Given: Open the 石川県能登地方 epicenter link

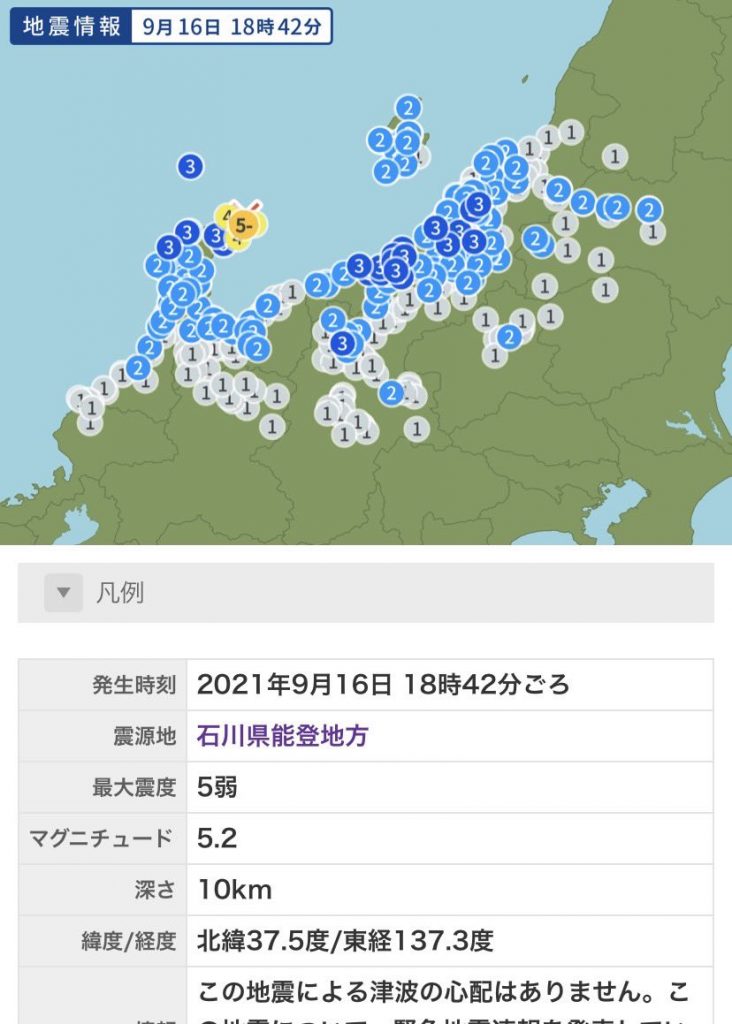Looking at the screenshot, I should click(283, 737).
